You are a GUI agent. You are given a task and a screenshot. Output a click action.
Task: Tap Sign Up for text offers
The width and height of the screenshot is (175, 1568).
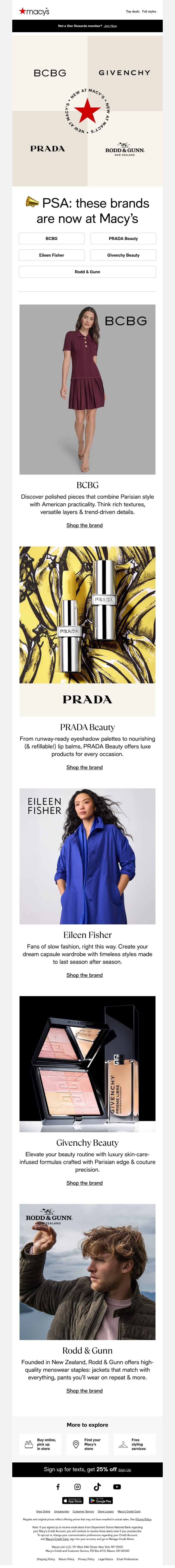[124, 1470]
